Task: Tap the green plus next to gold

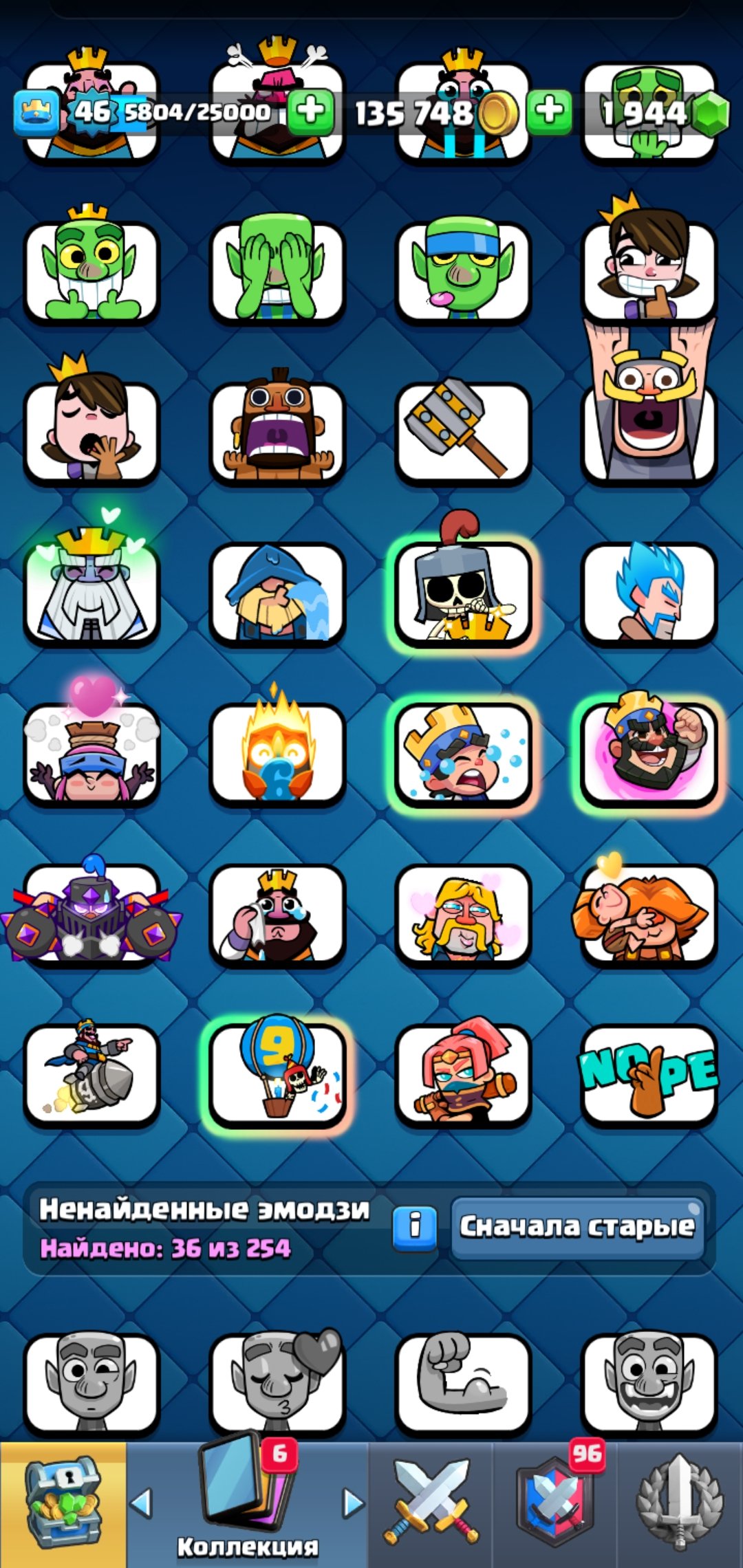Action: [x=549, y=111]
